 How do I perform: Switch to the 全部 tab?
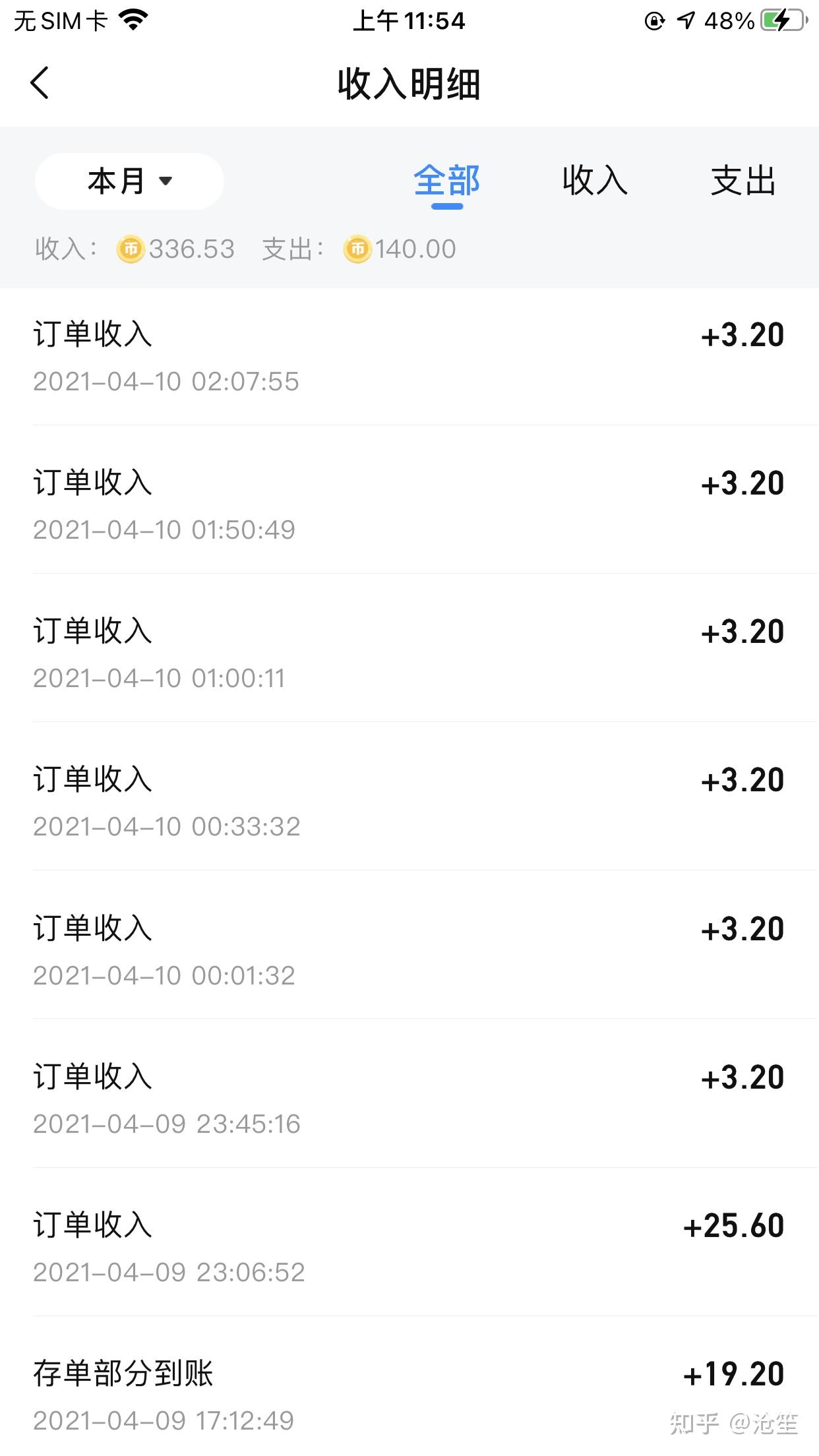click(x=446, y=181)
